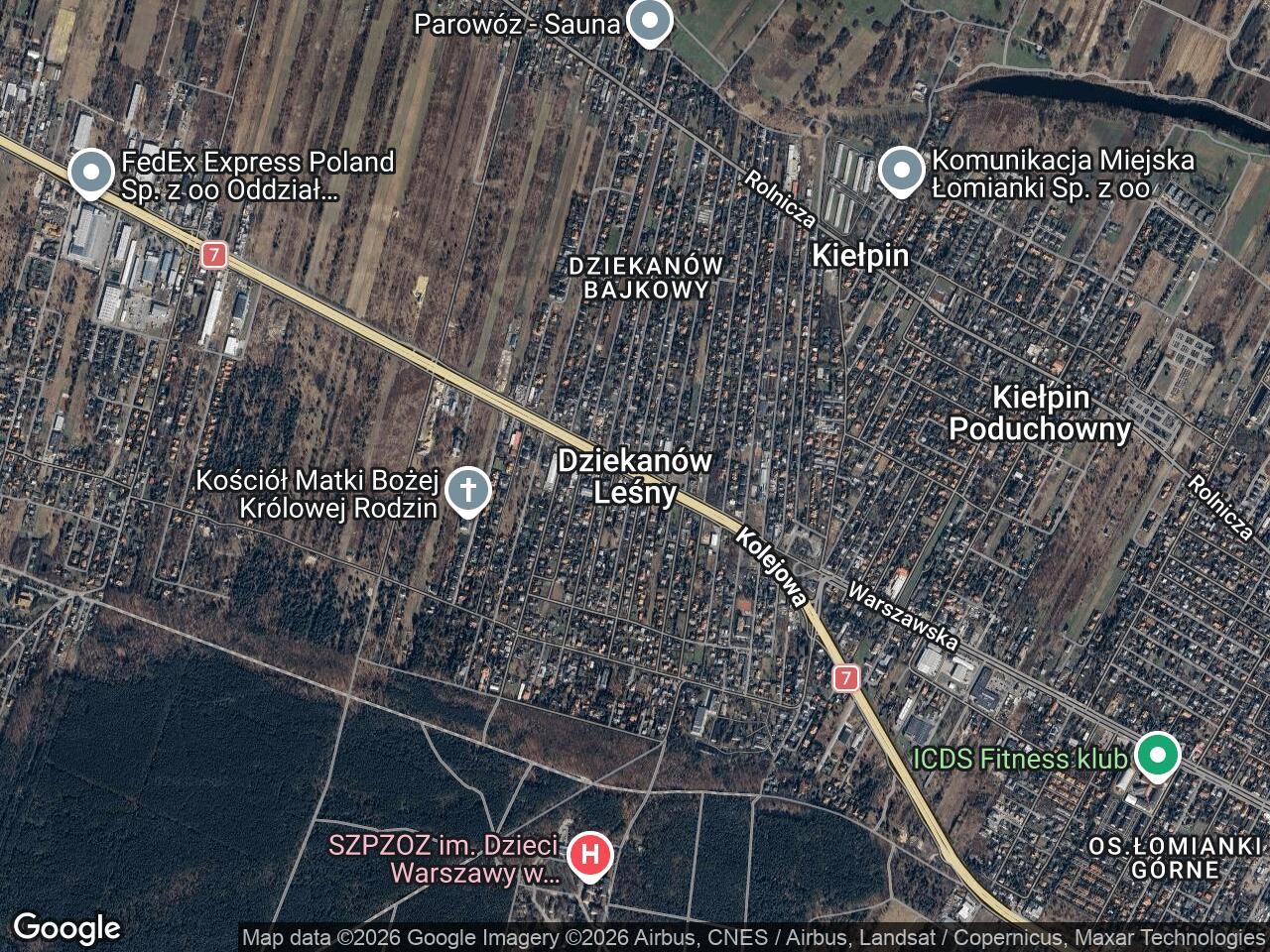This screenshot has height=952, width=1270.
Task: Select the ICDS Fitness klub marker
Action: (1156, 757)
